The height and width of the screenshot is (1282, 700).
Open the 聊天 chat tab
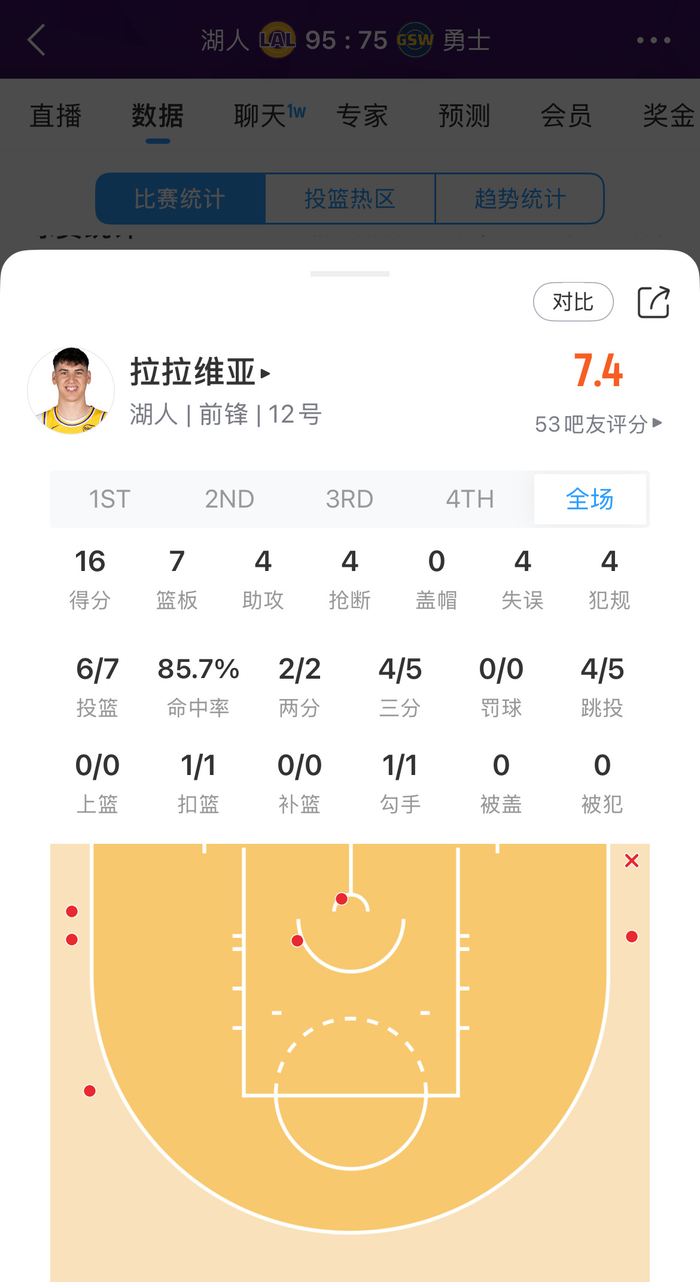(262, 116)
